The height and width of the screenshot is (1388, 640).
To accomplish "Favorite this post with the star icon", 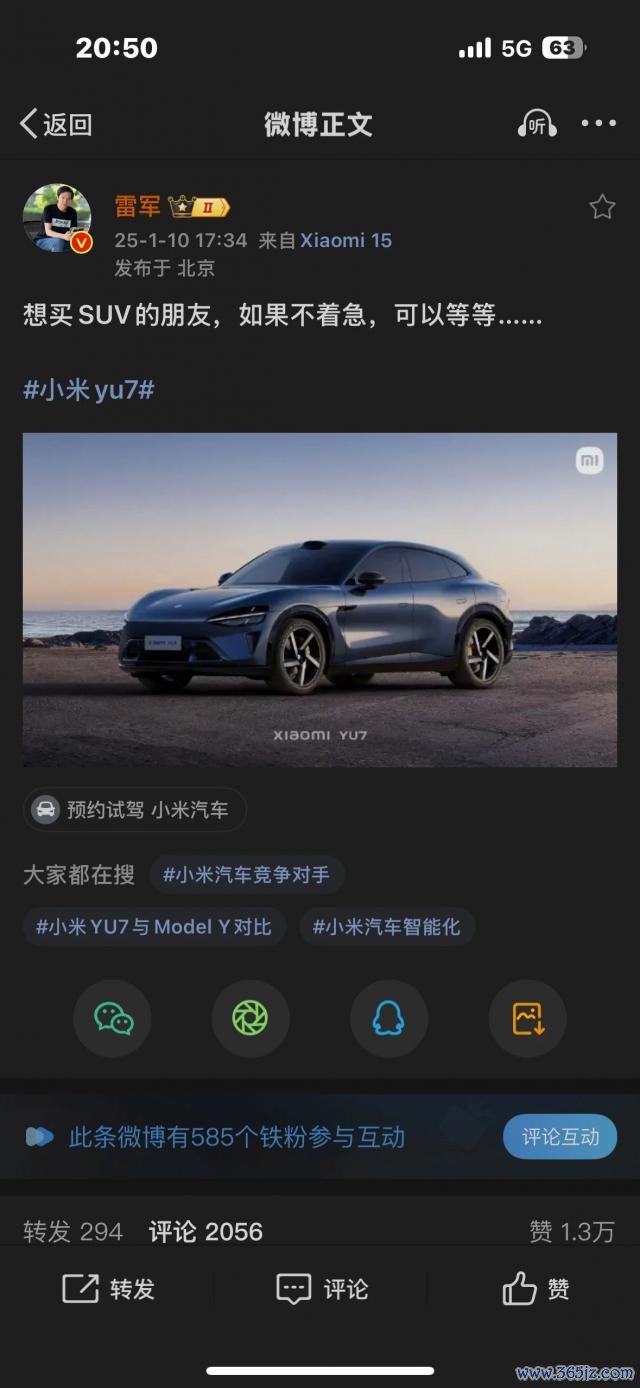I will [601, 207].
